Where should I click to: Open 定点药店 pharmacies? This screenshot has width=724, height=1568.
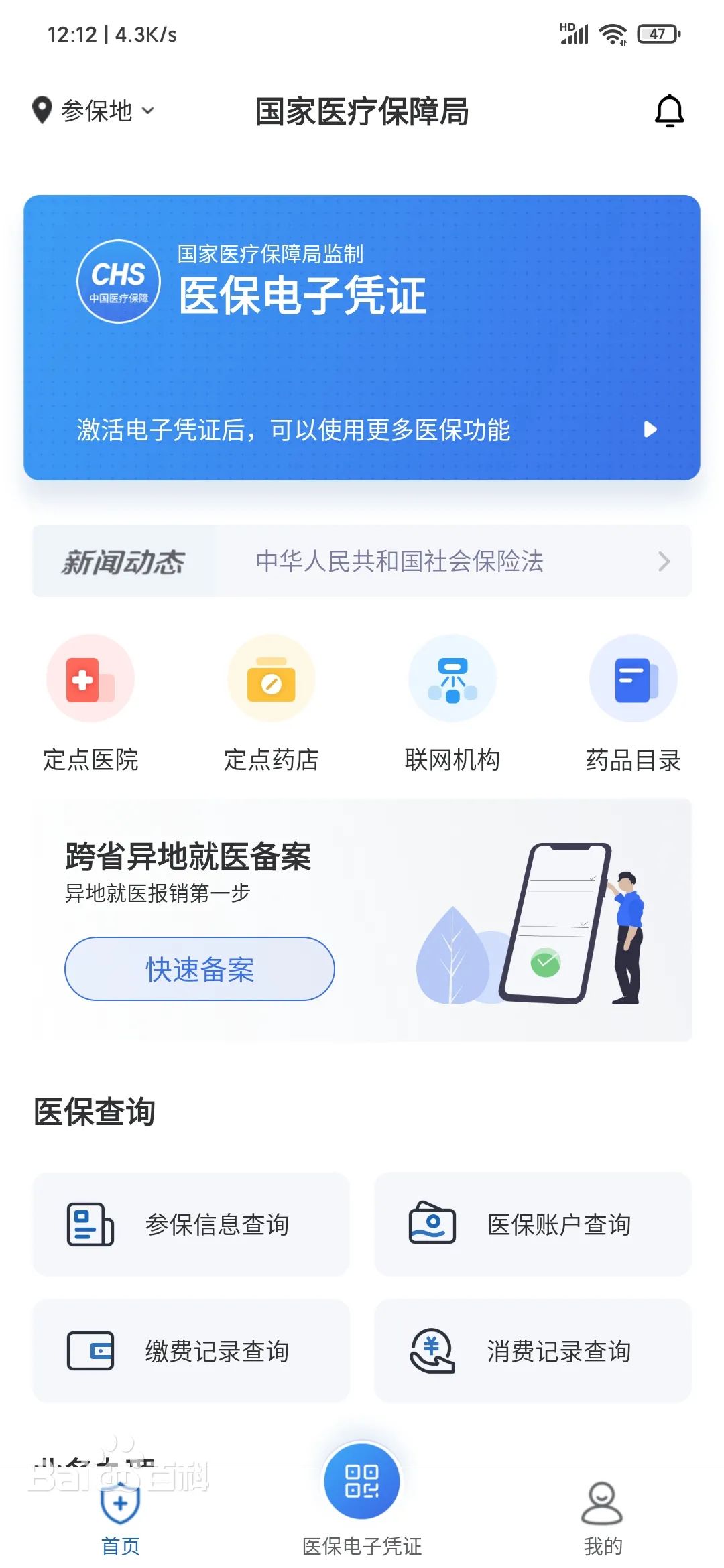[271, 702]
